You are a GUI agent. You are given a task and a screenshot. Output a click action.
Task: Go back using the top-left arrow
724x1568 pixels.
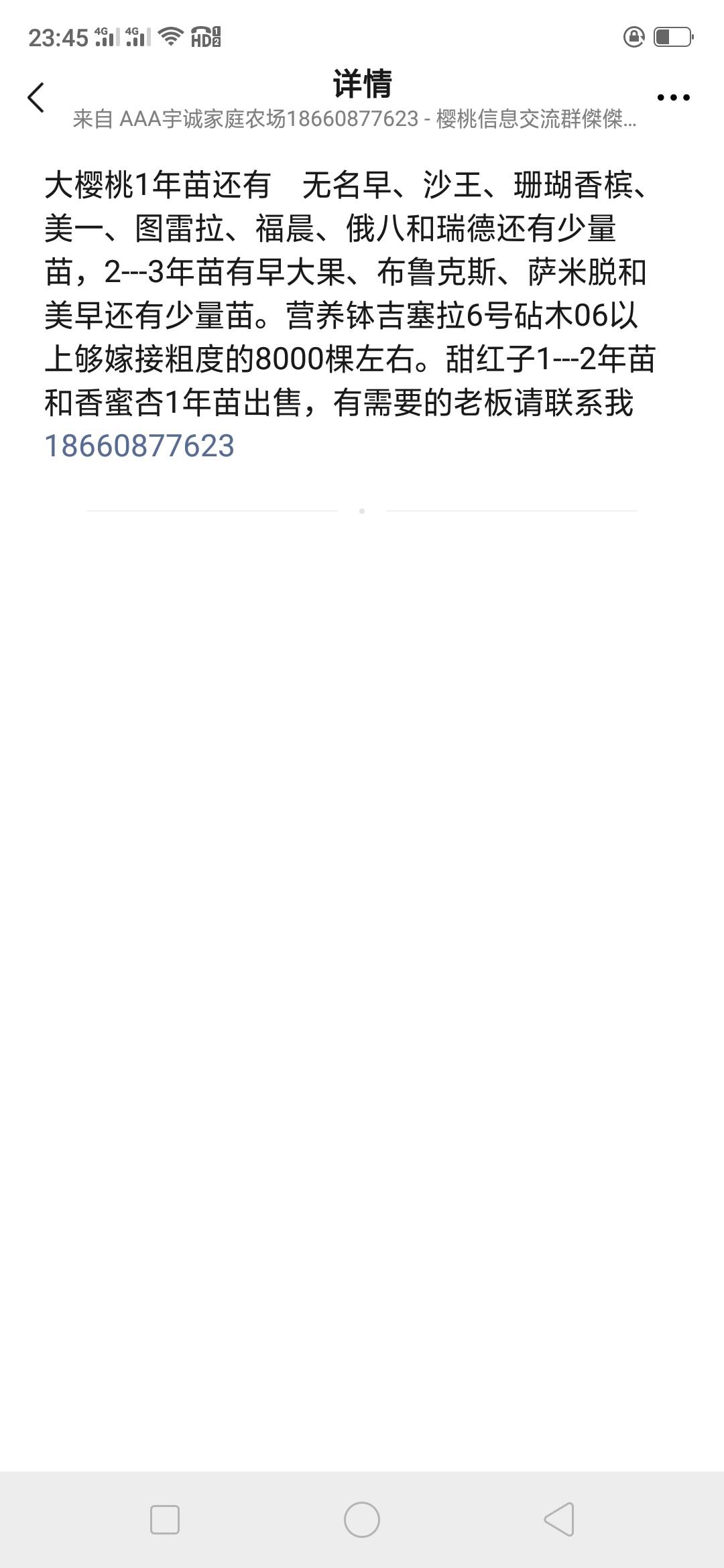[36, 98]
